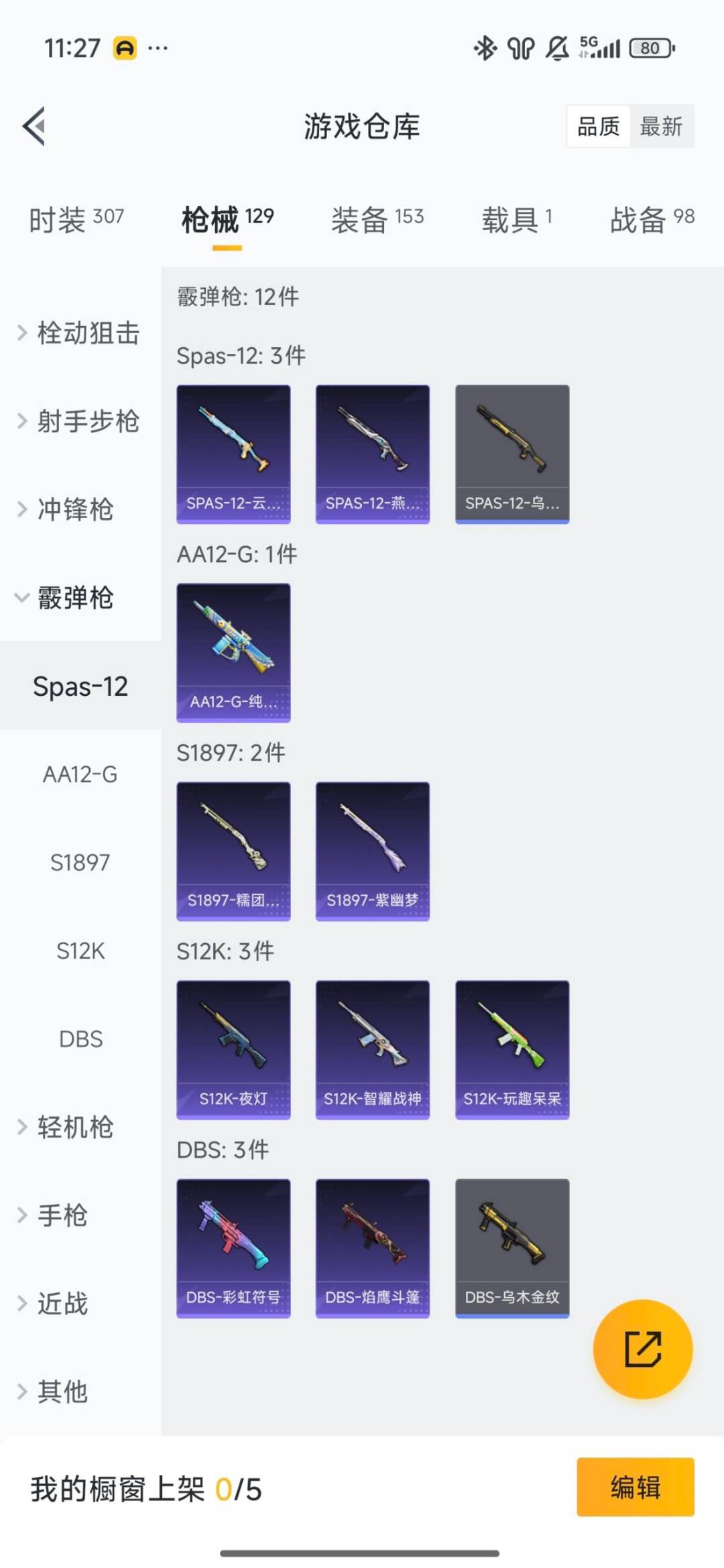This screenshot has height=1568, width=724.
Task: Expand the 栓动狙击 category
Action: tap(82, 333)
